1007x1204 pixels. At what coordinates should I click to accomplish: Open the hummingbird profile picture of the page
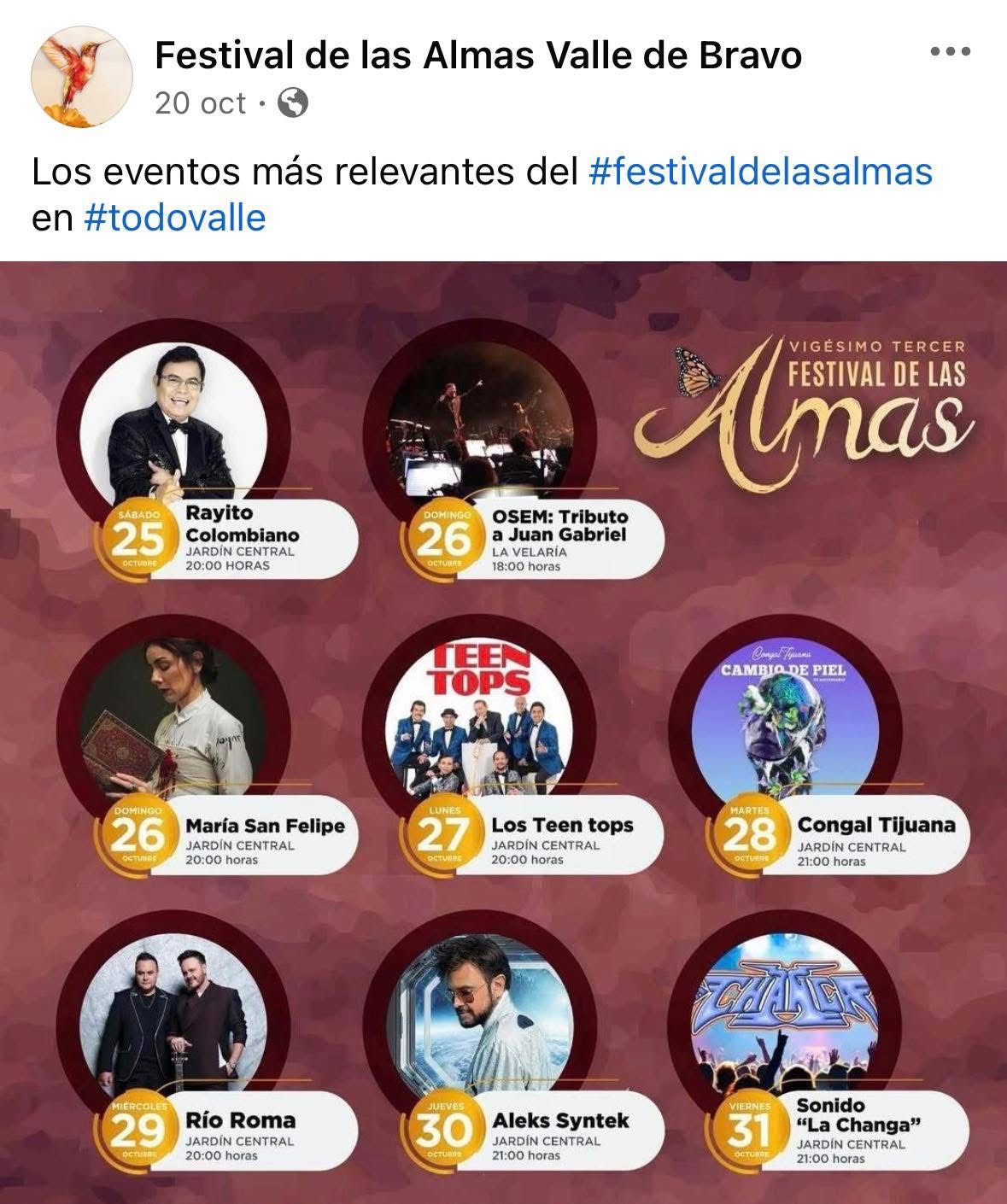pos(81,76)
